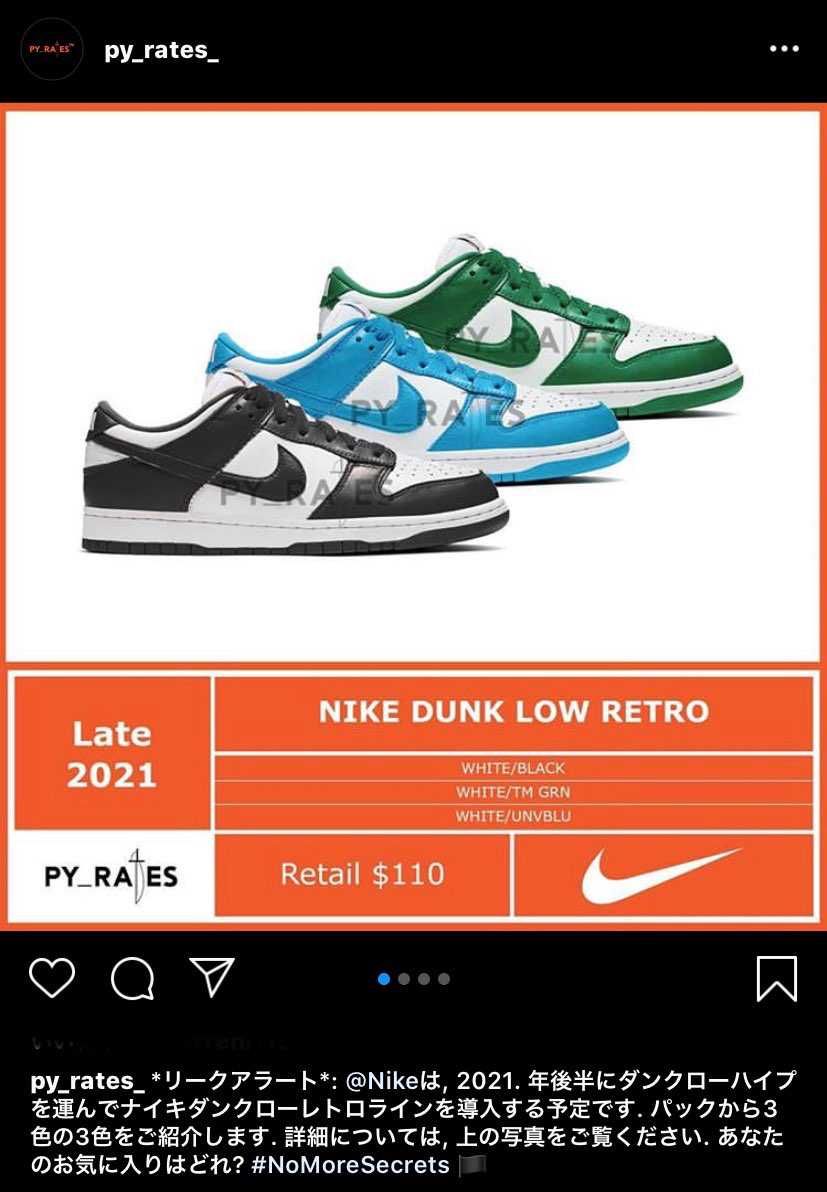Open the post's three-dot options menu
The height and width of the screenshot is (1192, 827).
784,49
